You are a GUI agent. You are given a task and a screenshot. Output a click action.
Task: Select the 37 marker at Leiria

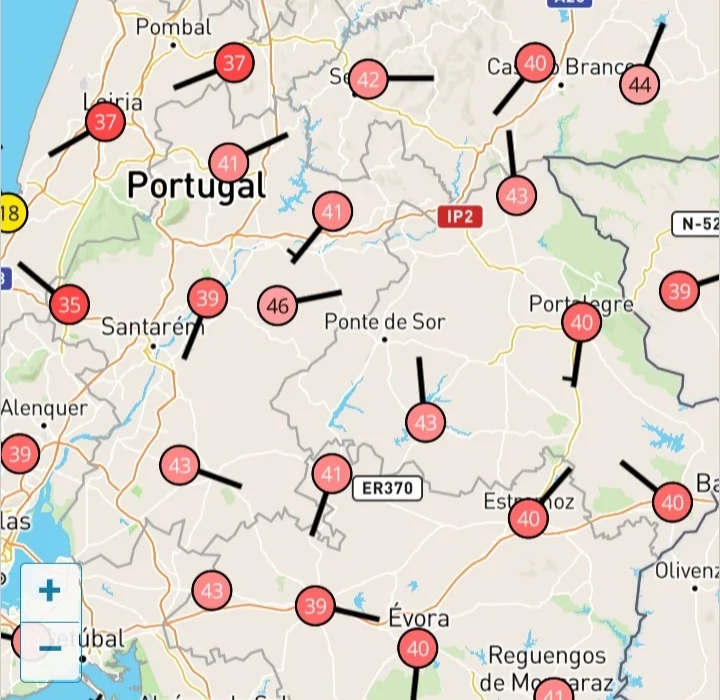tap(105, 123)
